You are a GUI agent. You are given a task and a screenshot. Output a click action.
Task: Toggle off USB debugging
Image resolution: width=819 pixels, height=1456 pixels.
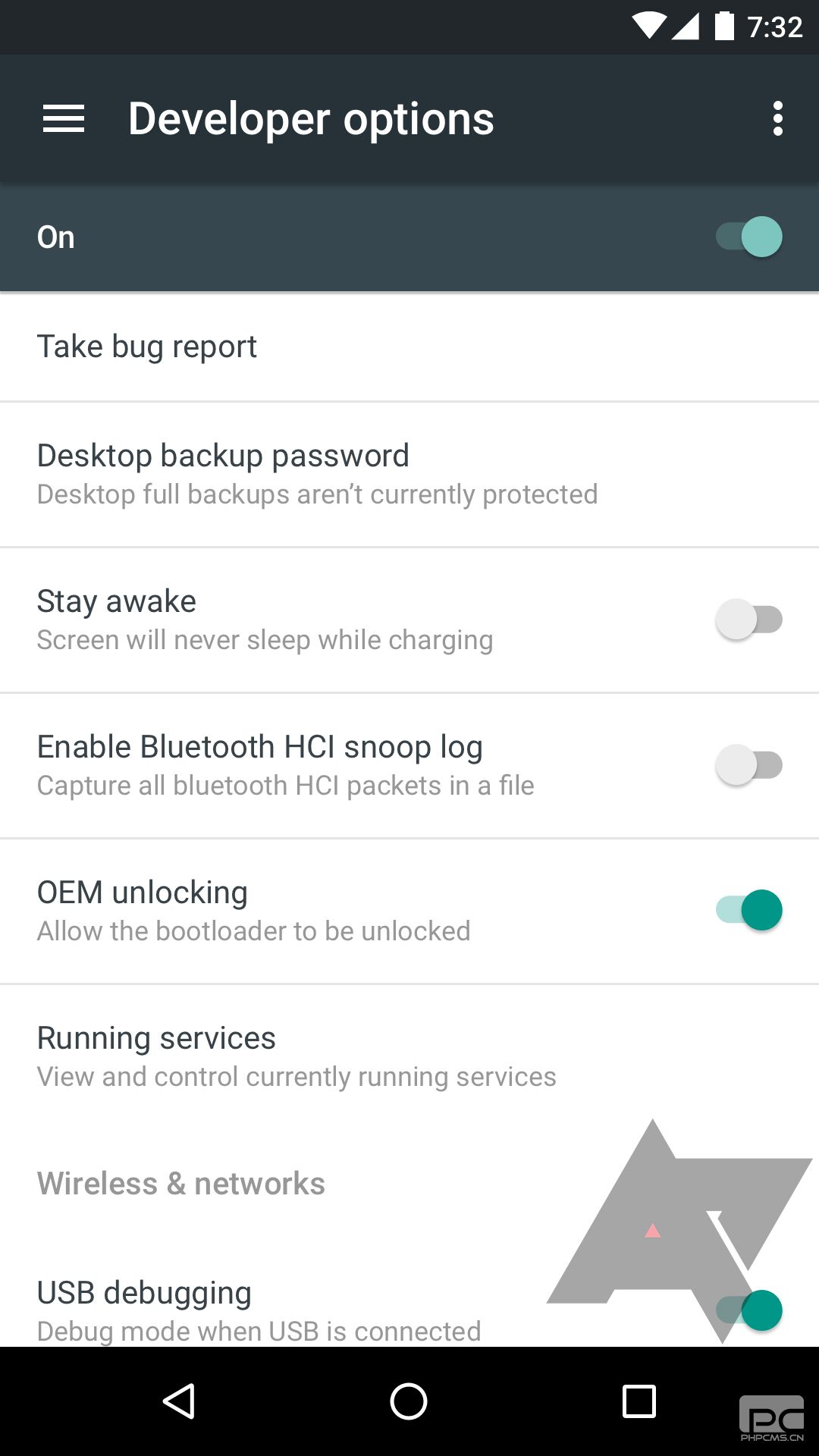749,1310
